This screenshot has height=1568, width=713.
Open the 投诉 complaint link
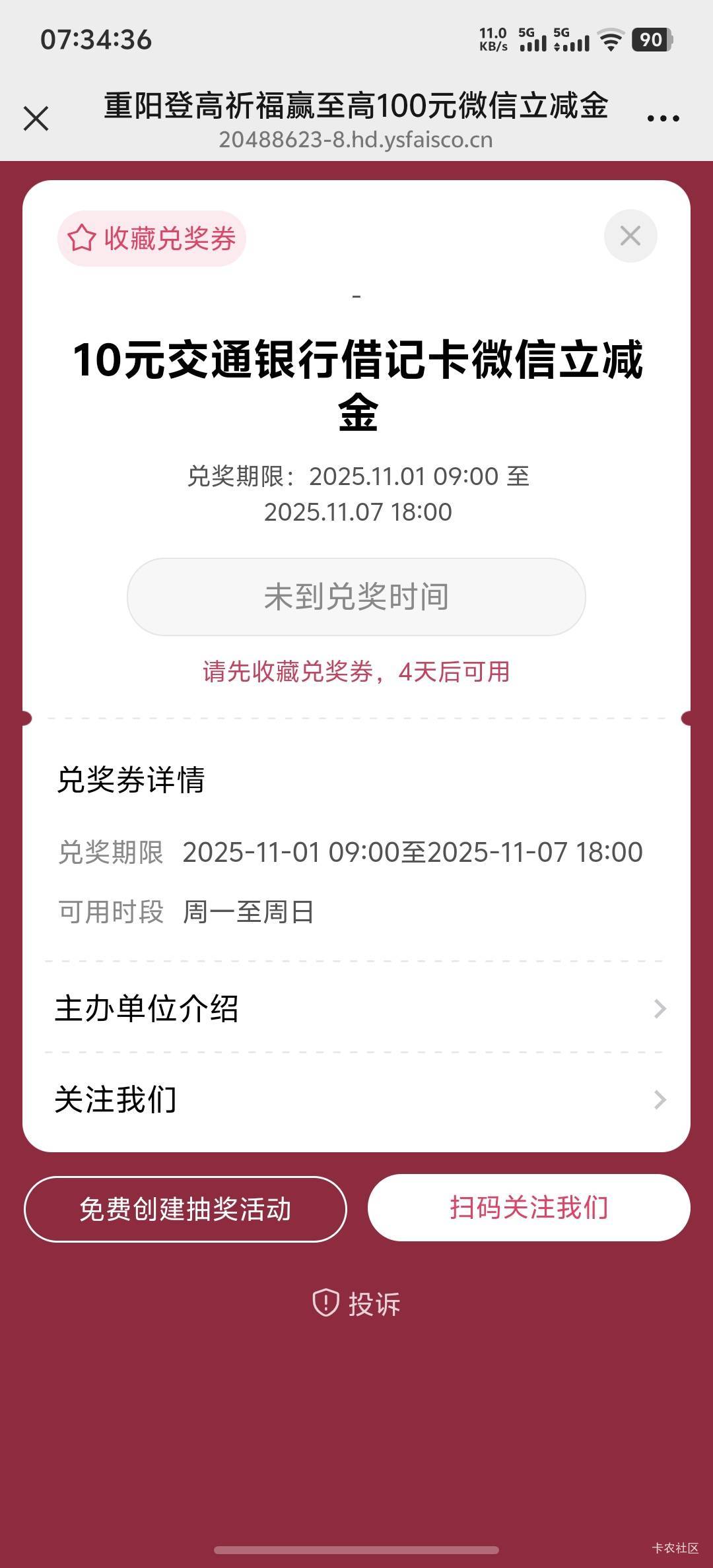tap(356, 1303)
